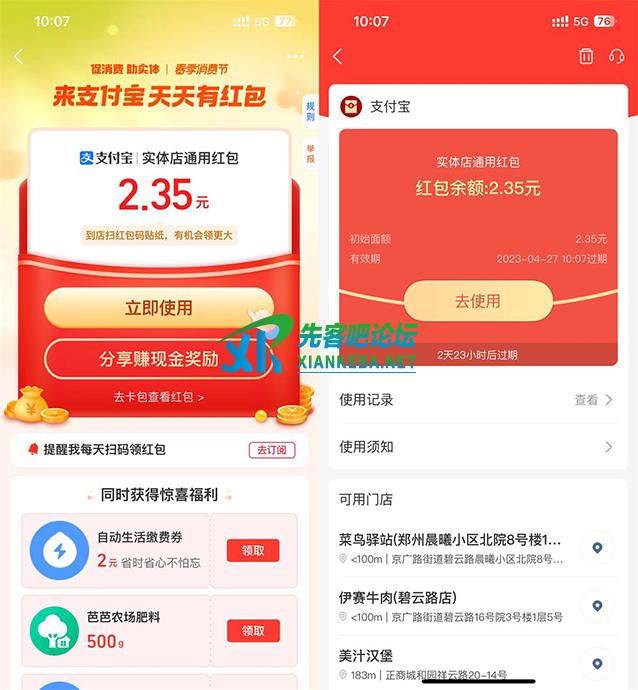Open location pin for 菜鸟驿站 store
Viewport: 638px width, 690px height.
tap(597, 548)
